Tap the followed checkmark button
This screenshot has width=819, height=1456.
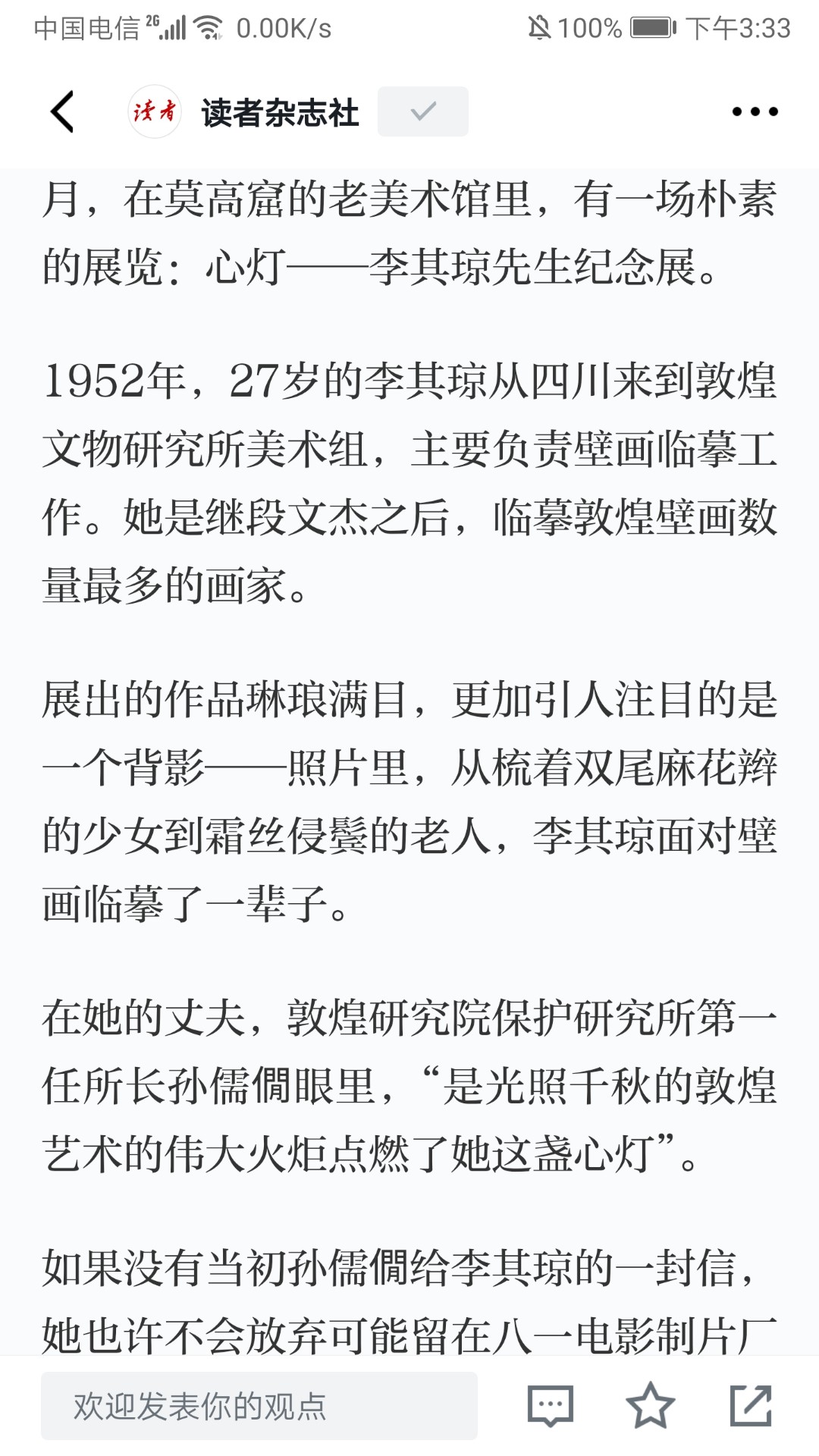point(422,111)
